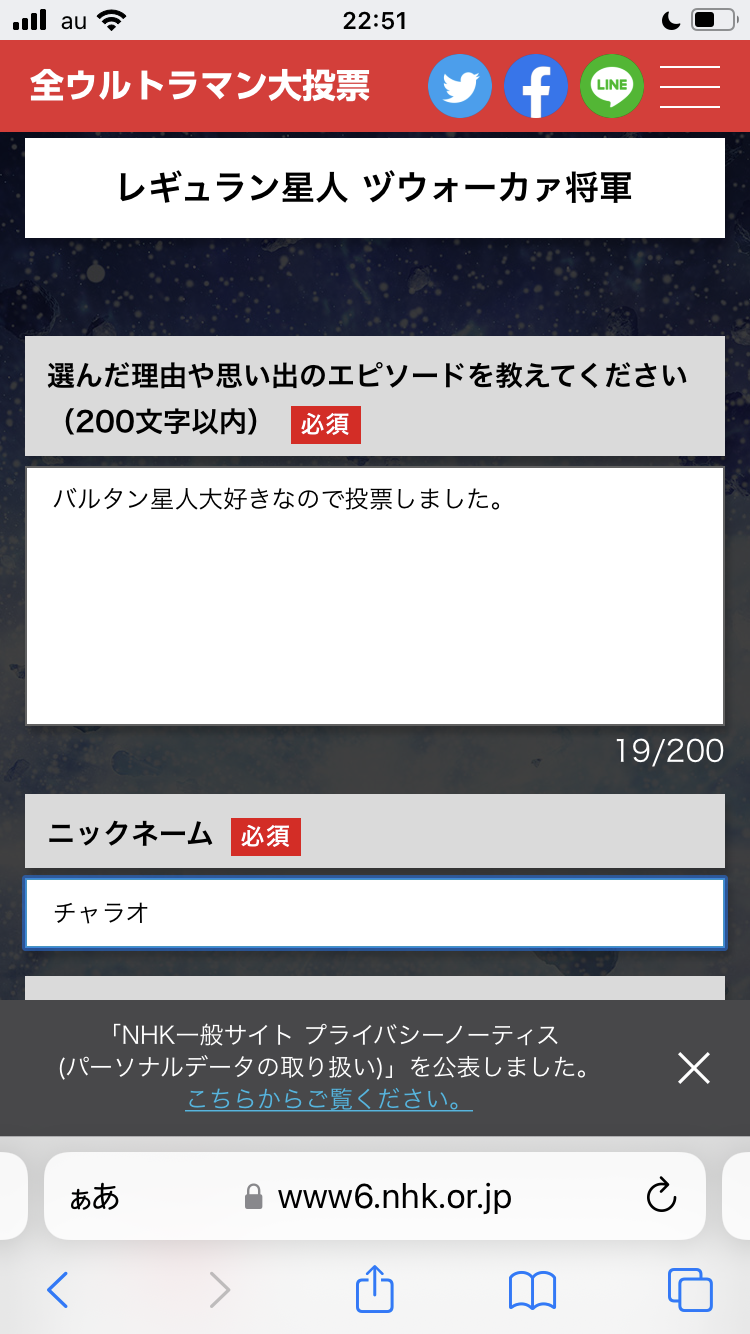The height and width of the screenshot is (1334, 750).
Task: Show all open Safari tabs
Action: point(690,1290)
